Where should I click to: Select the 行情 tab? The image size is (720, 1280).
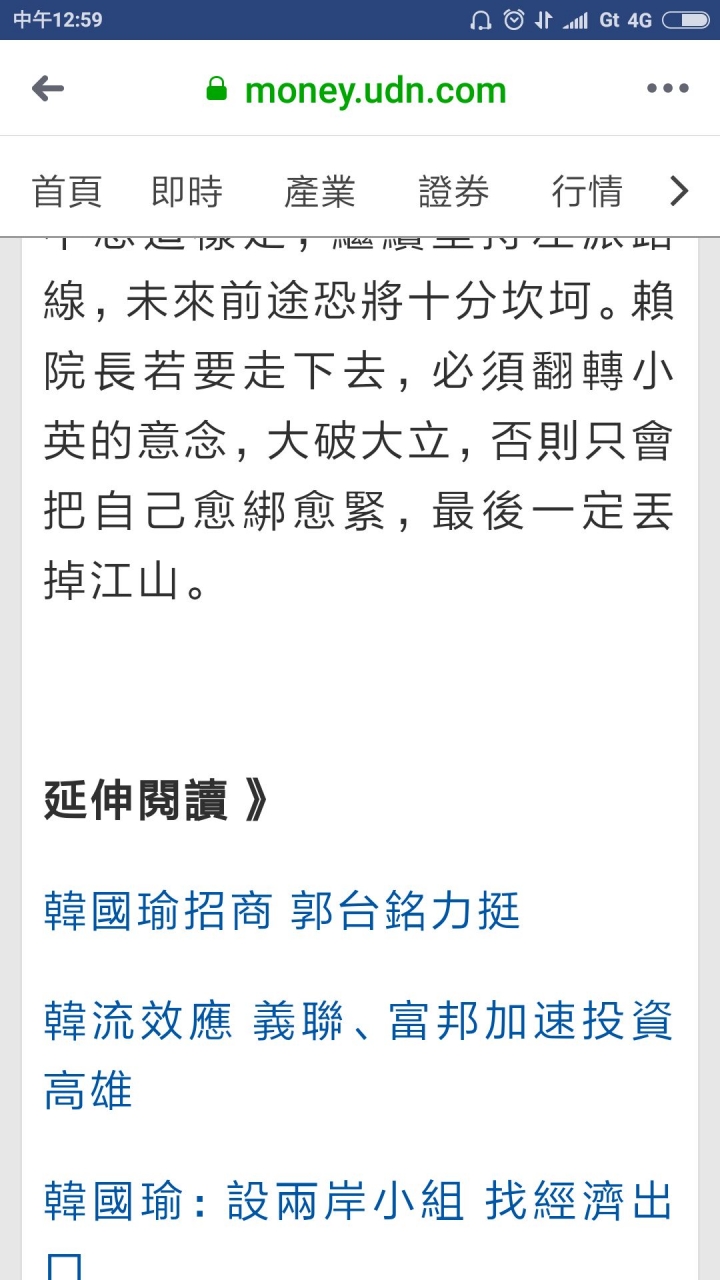(x=587, y=191)
